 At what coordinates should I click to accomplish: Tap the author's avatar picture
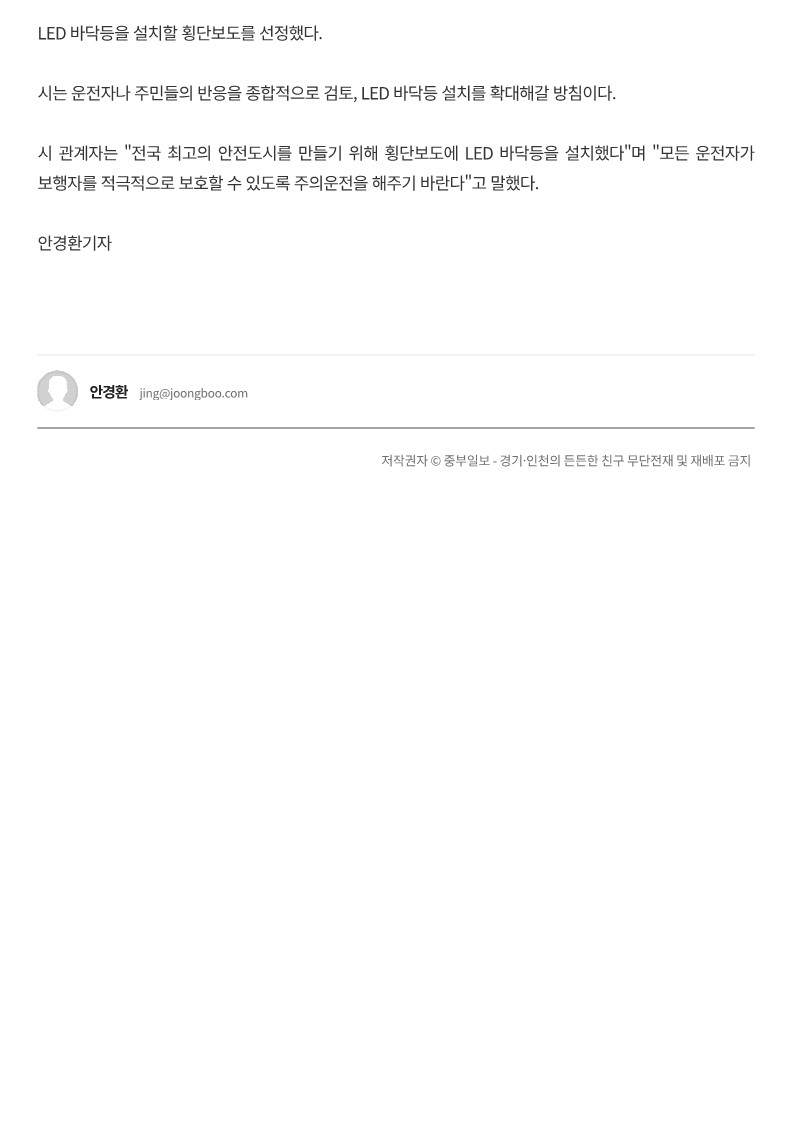[58, 391]
